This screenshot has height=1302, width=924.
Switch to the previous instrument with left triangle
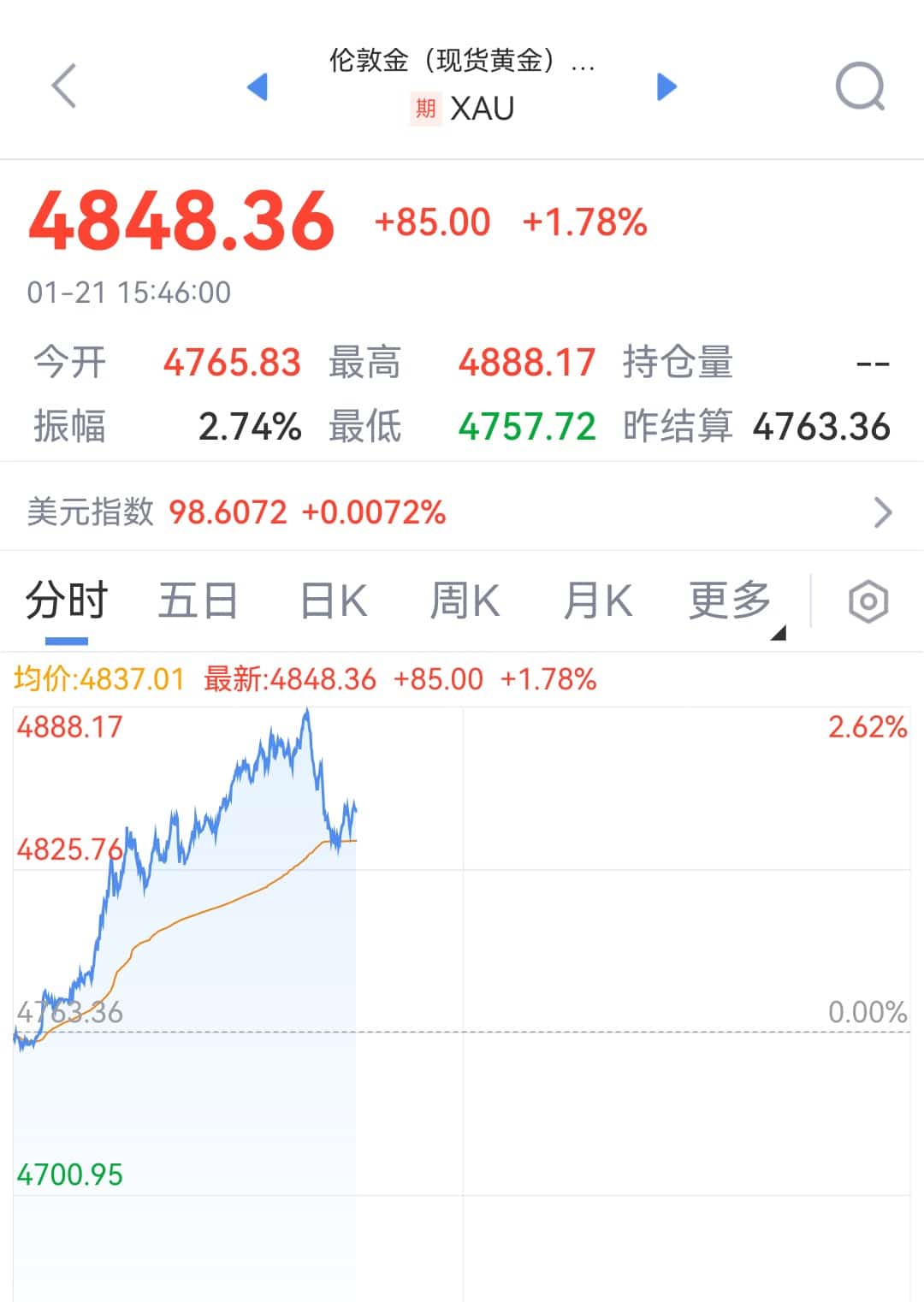coord(258,86)
